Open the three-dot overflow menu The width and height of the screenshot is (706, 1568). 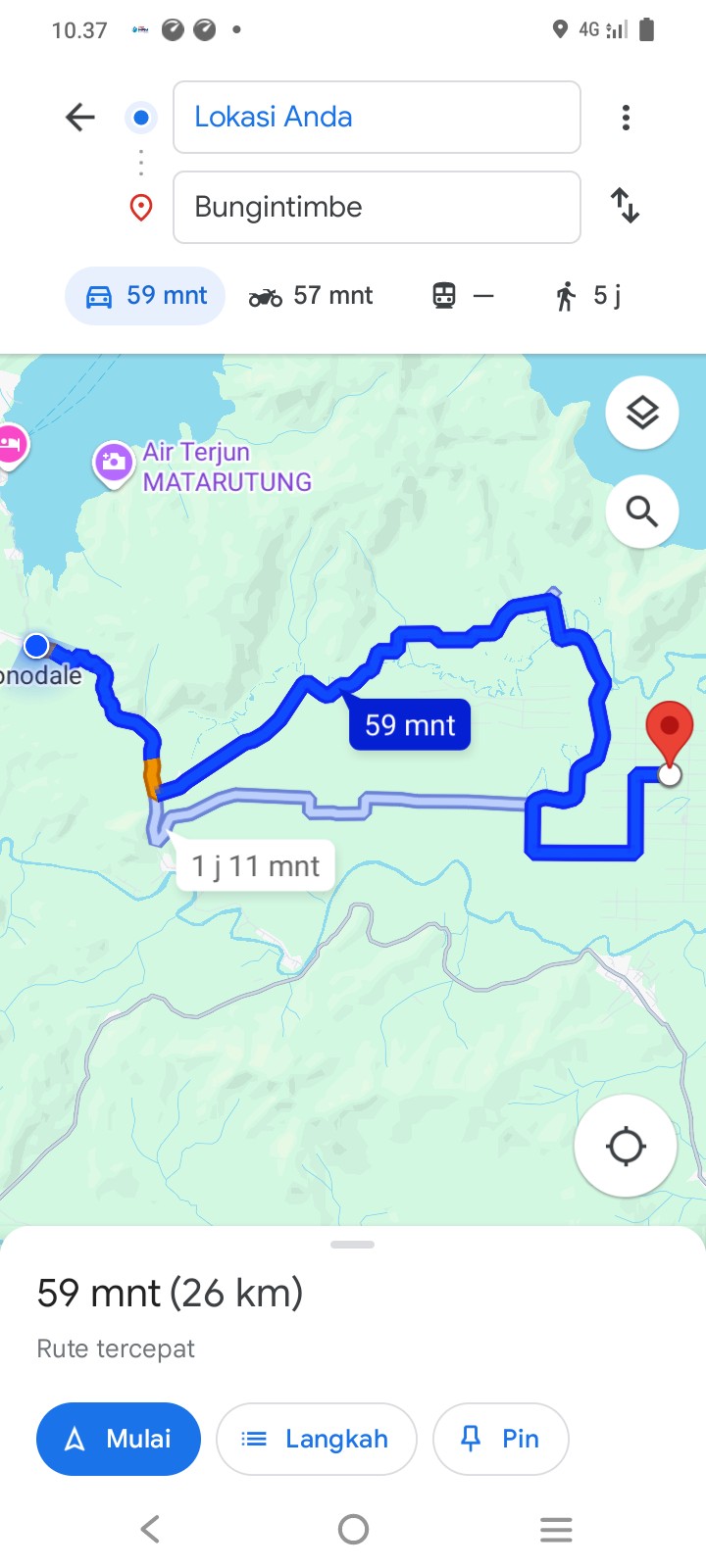click(x=626, y=118)
